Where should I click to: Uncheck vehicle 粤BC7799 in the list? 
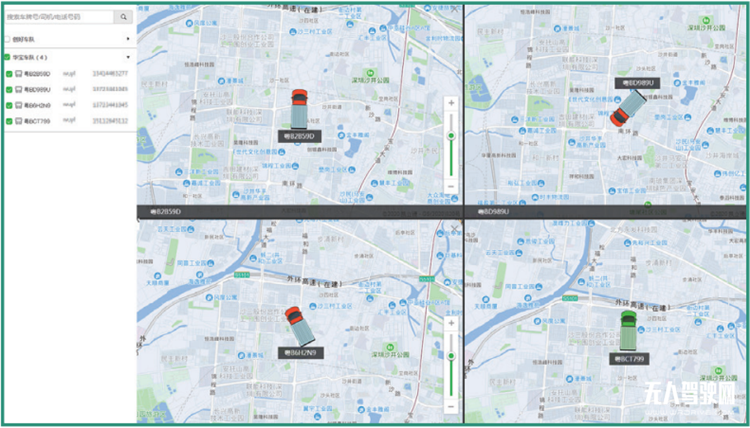9,120
